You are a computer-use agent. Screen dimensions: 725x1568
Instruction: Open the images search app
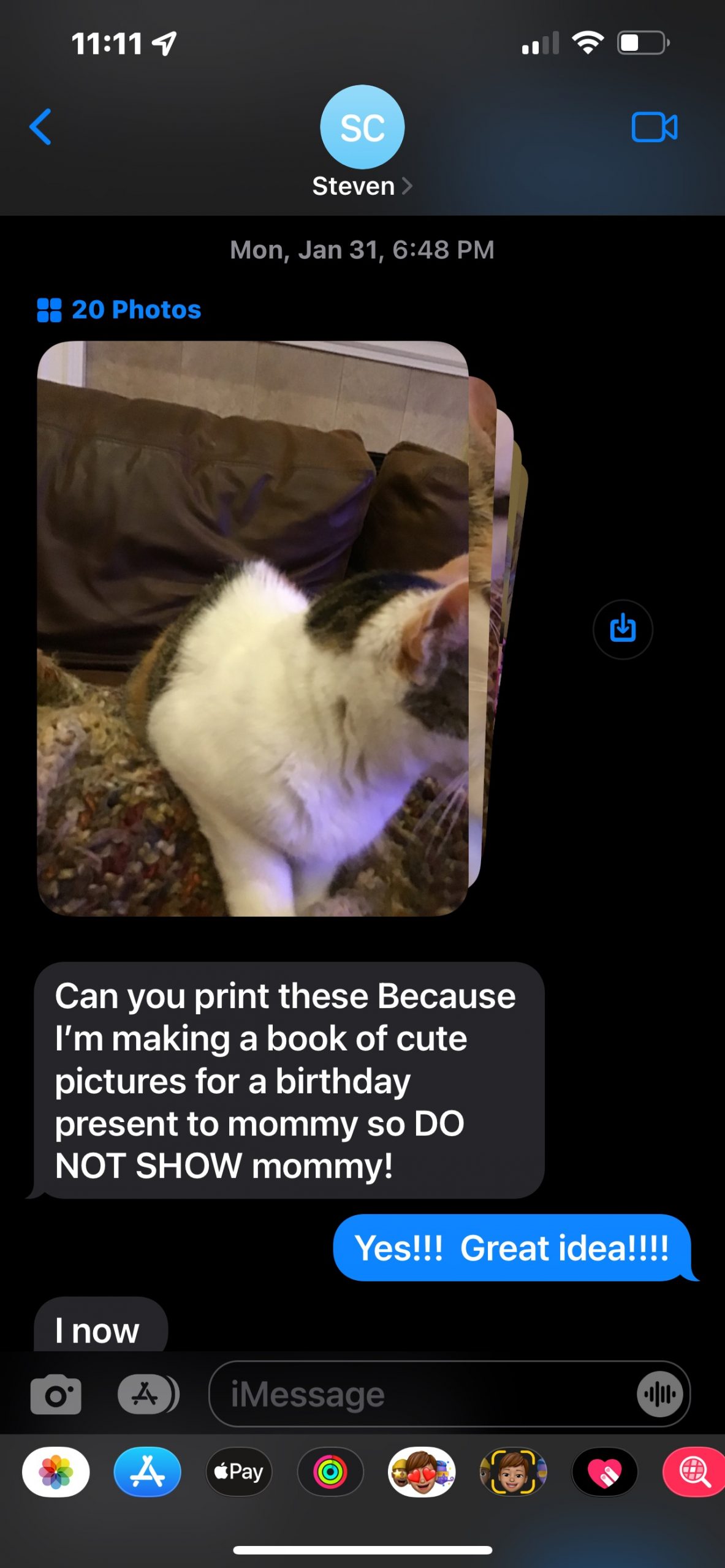pos(694,1472)
